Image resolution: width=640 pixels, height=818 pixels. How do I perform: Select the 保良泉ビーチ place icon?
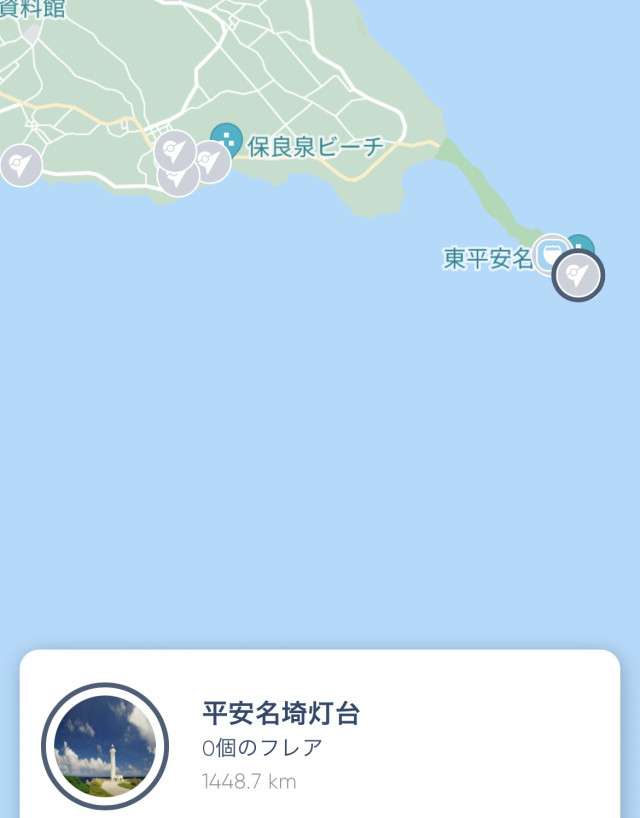click(226, 139)
